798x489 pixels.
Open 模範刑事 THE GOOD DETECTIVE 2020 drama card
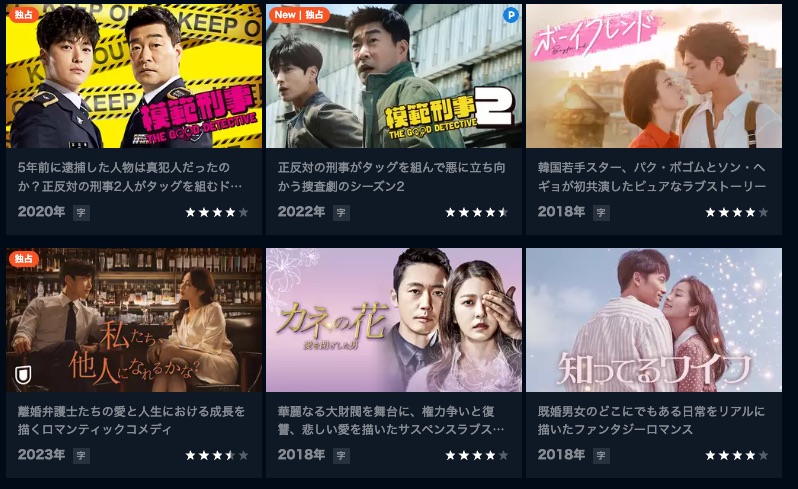click(134, 77)
